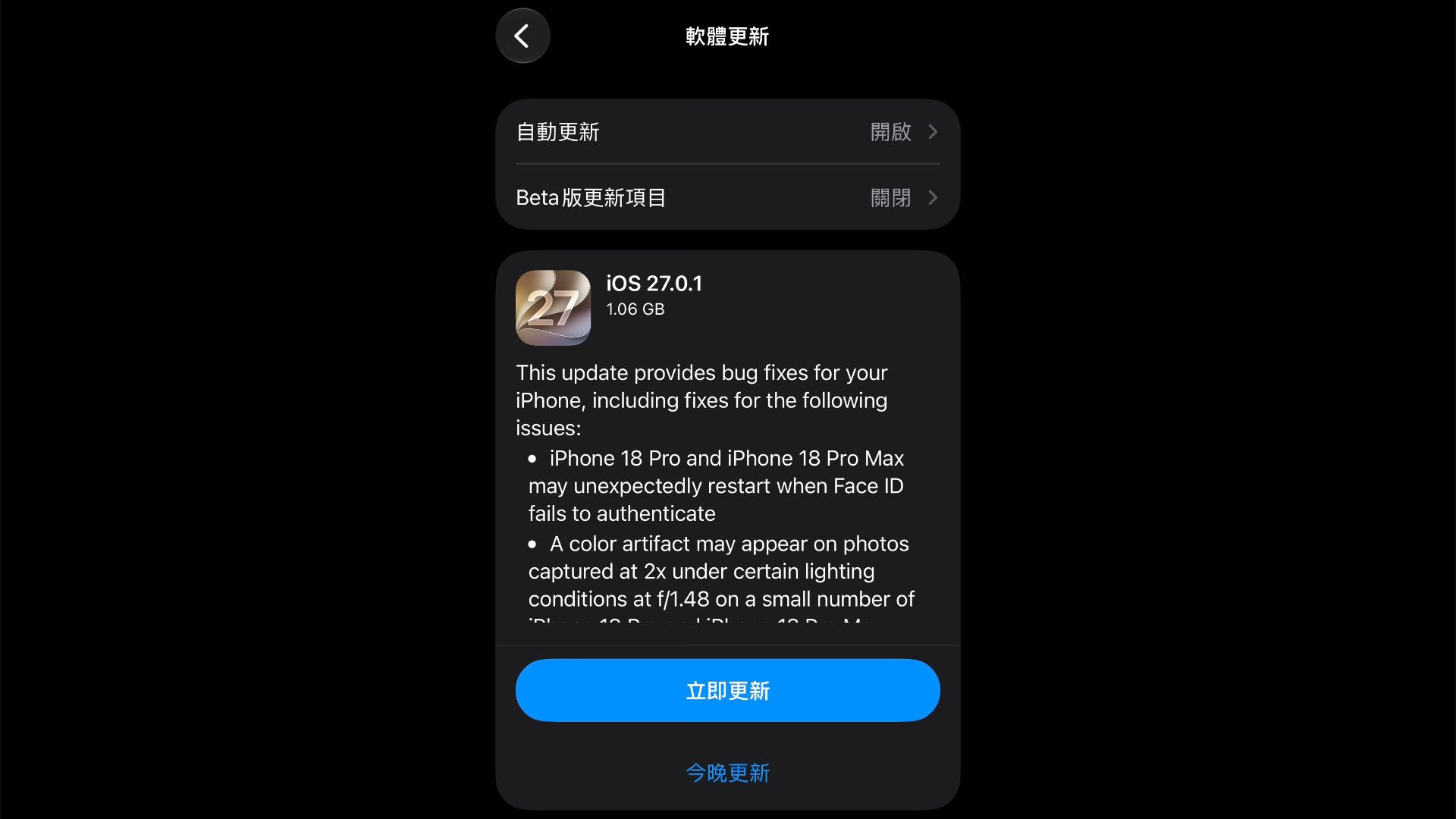Tap the 立即更新 button
The height and width of the screenshot is (819, 1456).
coord(728,690)
